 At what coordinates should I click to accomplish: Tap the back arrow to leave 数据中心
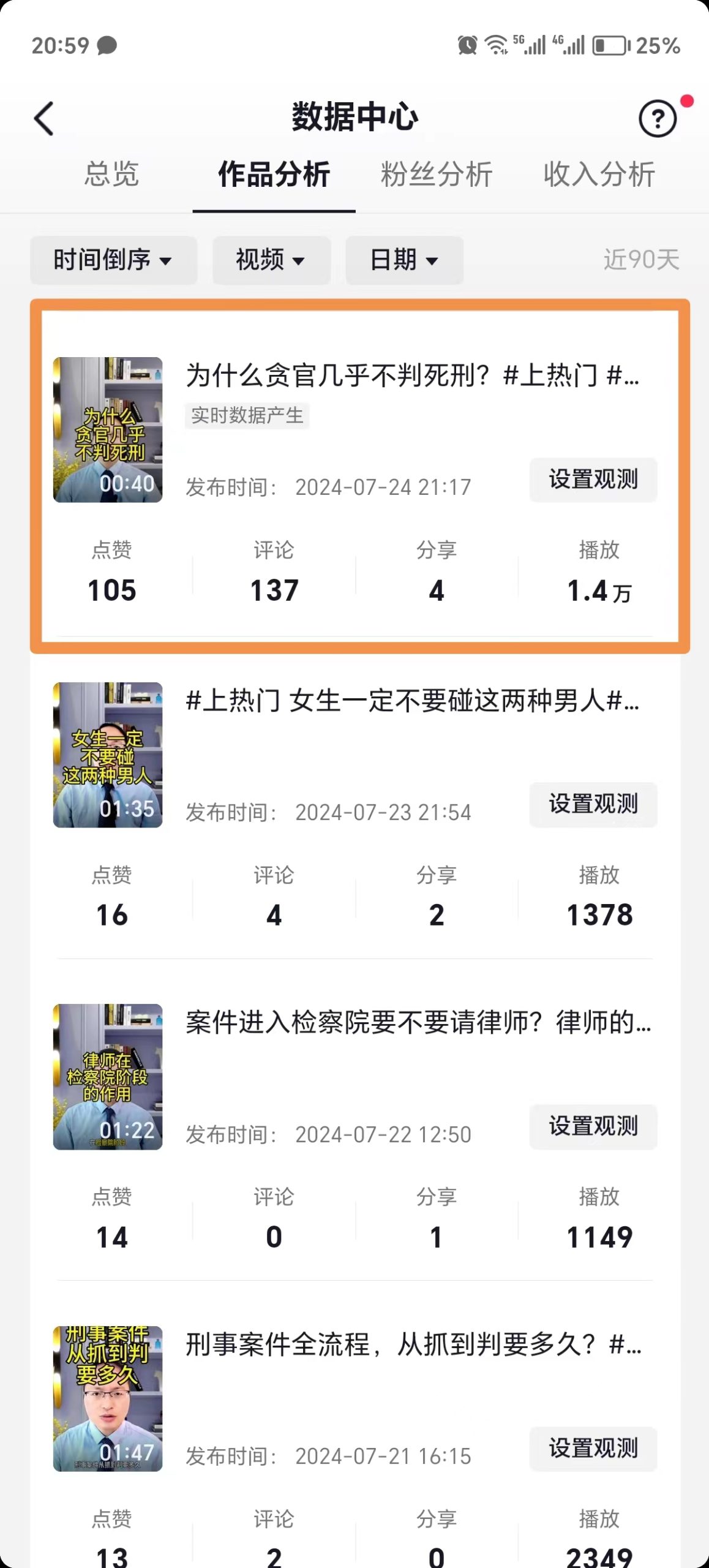tap(43, 118)
